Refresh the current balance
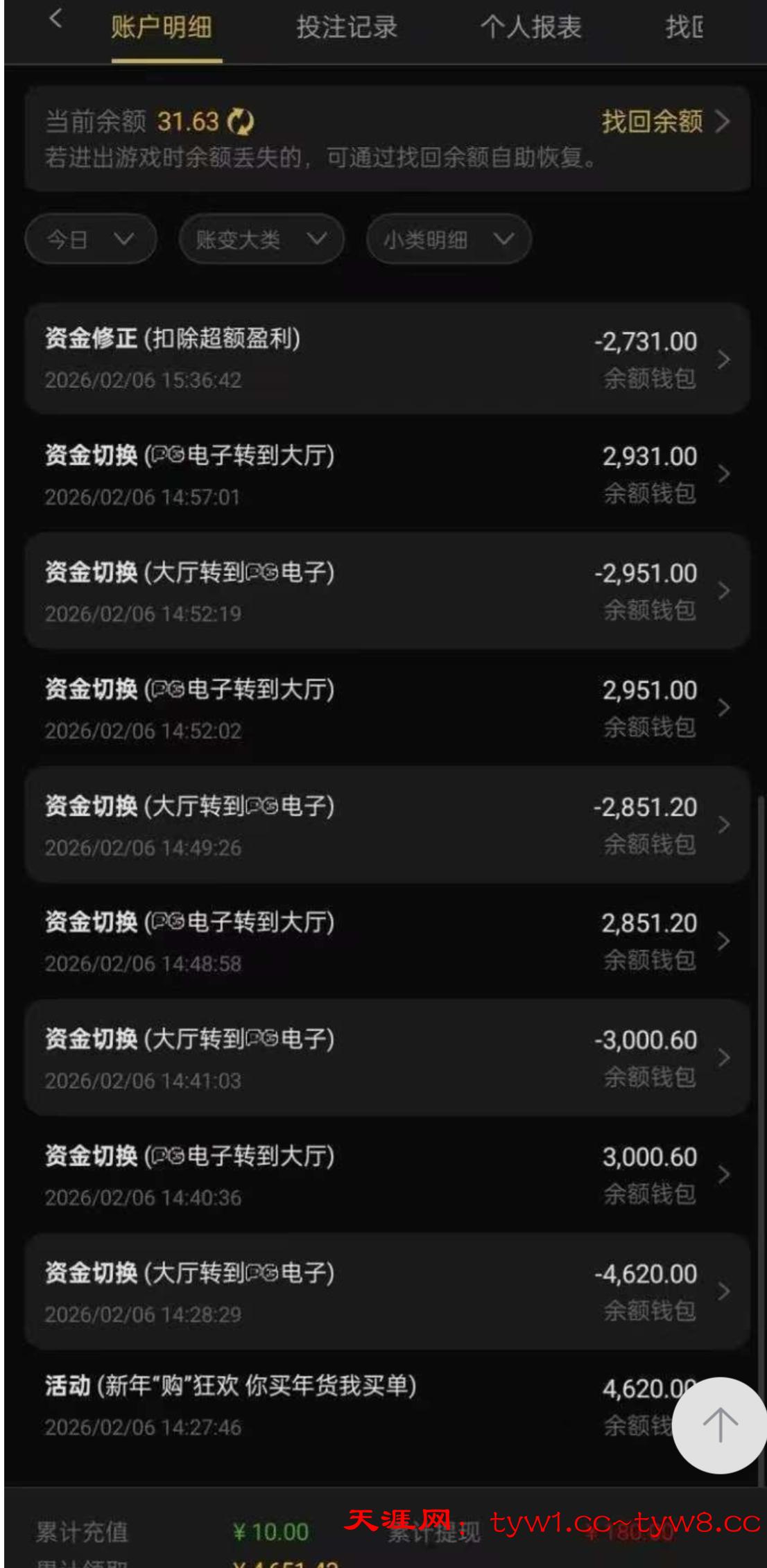This screenshot has height=1568, width=767. coord(241,122)
